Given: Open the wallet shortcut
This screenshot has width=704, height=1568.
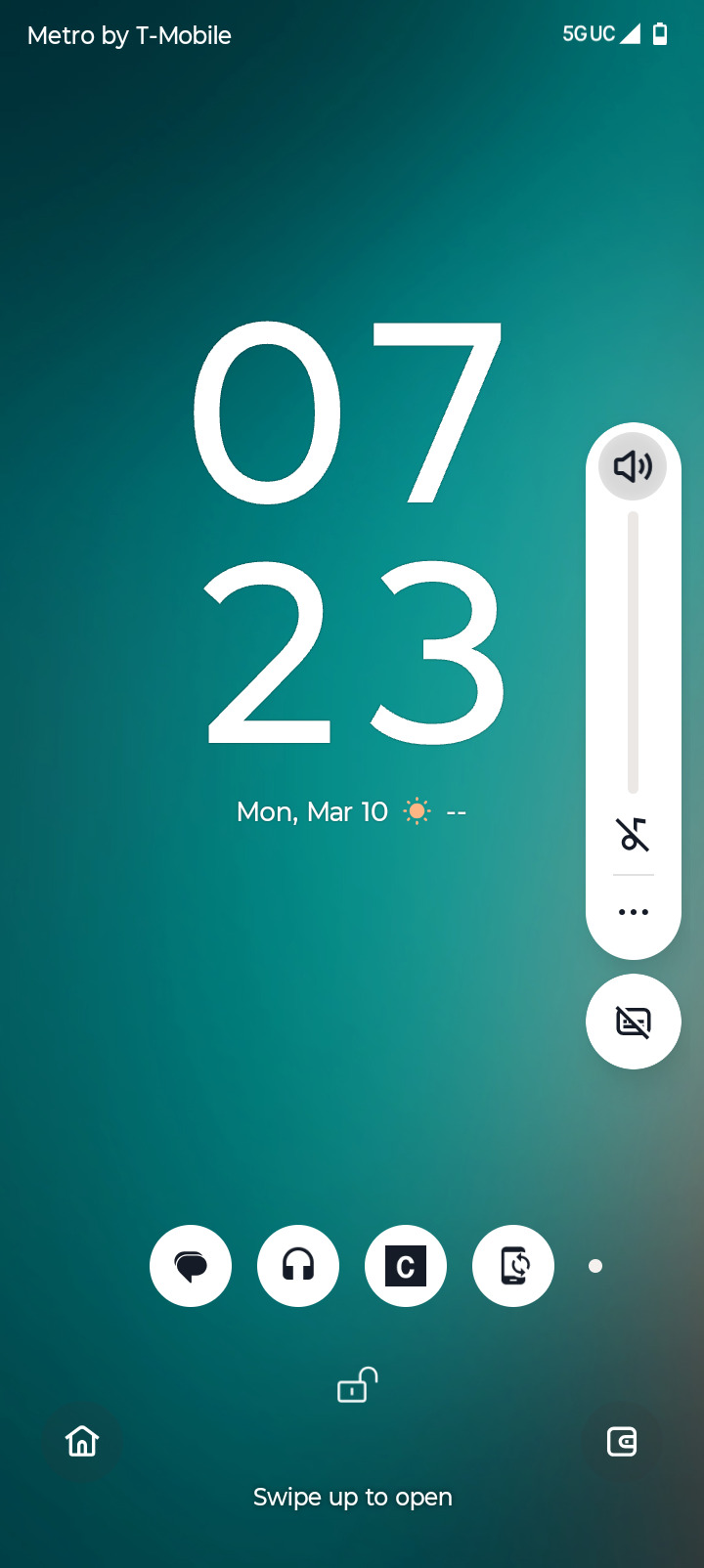Looking at the screenshot, I should click(622, 1441).
